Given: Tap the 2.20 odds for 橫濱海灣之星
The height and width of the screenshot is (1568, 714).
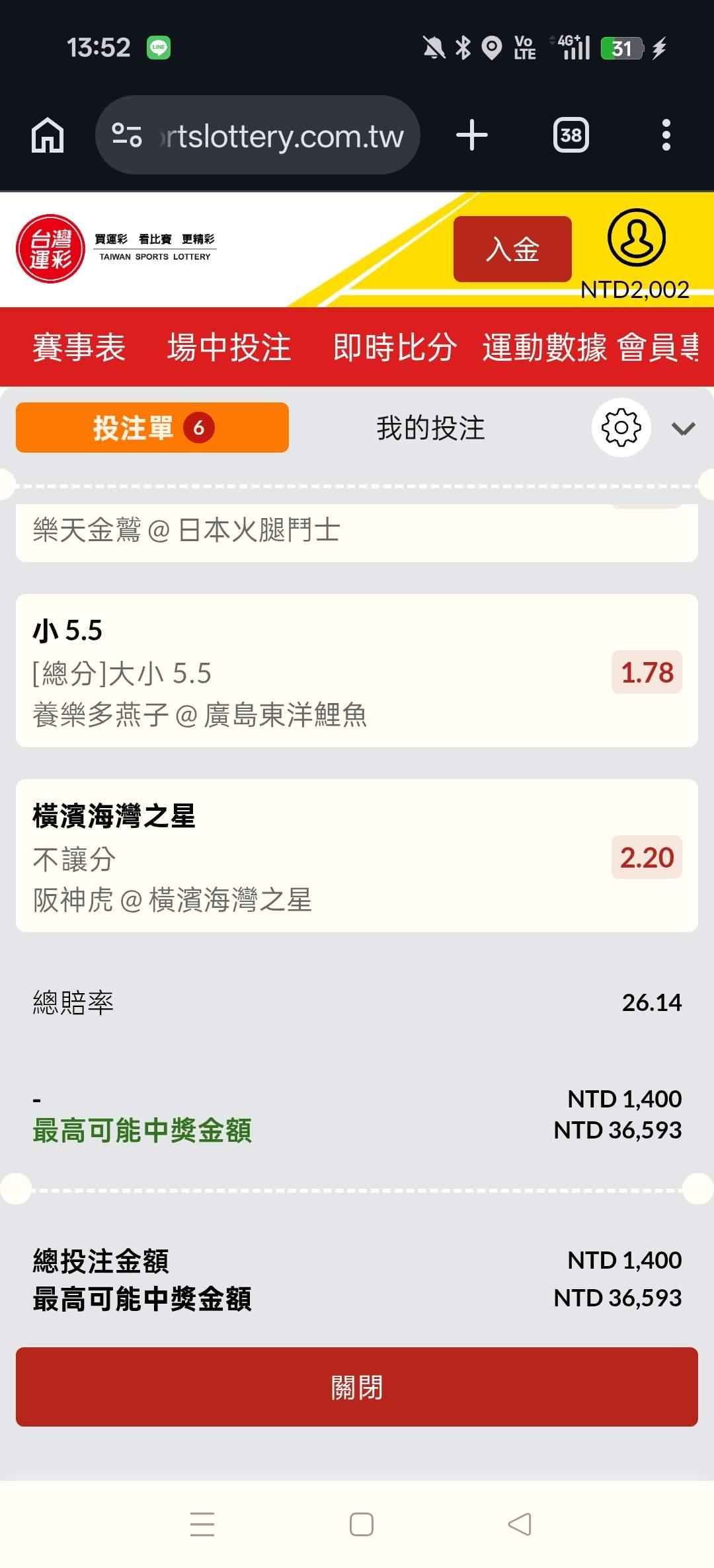Looking at the screenshot, I should 647,857.
